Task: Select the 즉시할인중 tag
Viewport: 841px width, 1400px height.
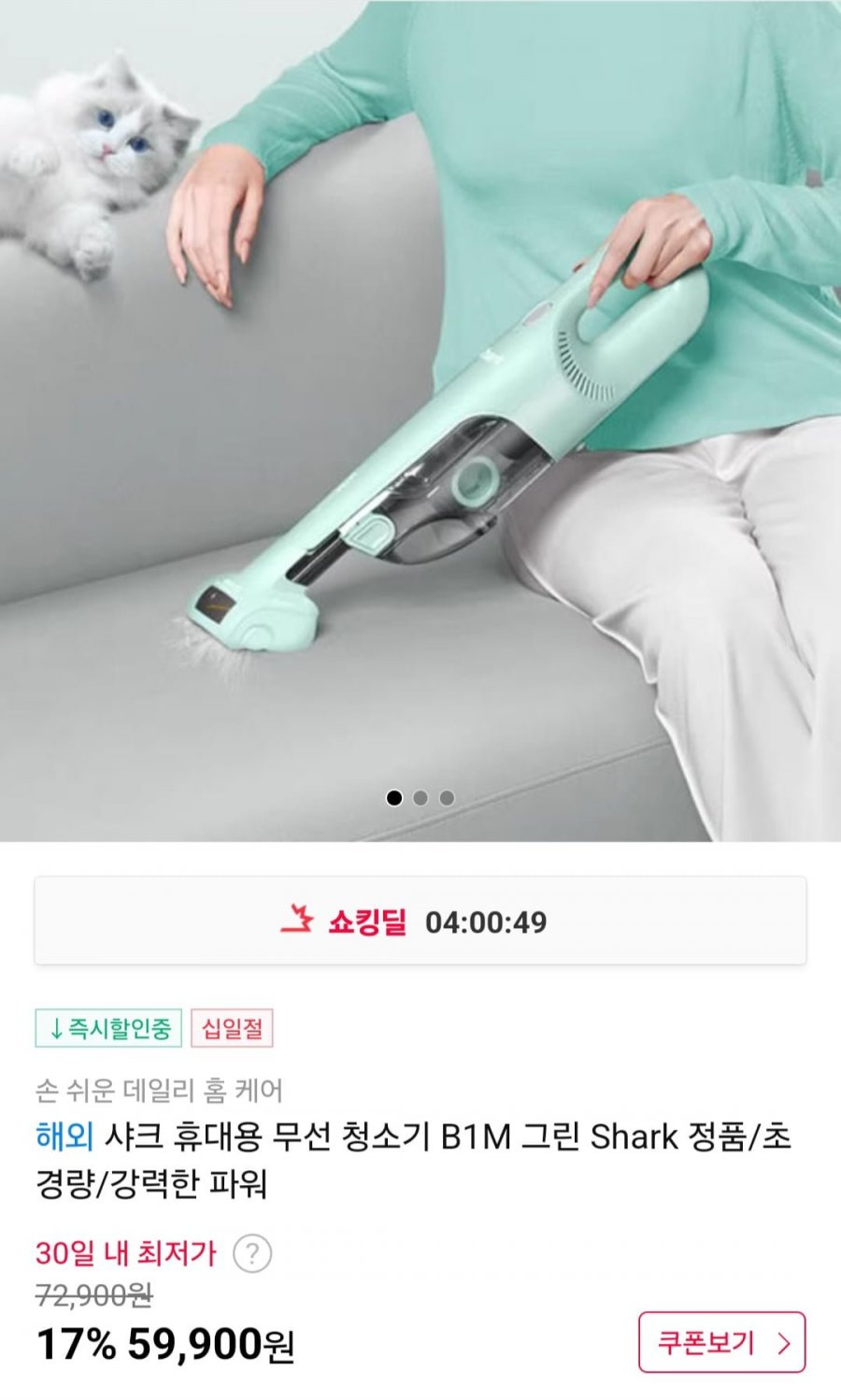Action: [108, 1029]
